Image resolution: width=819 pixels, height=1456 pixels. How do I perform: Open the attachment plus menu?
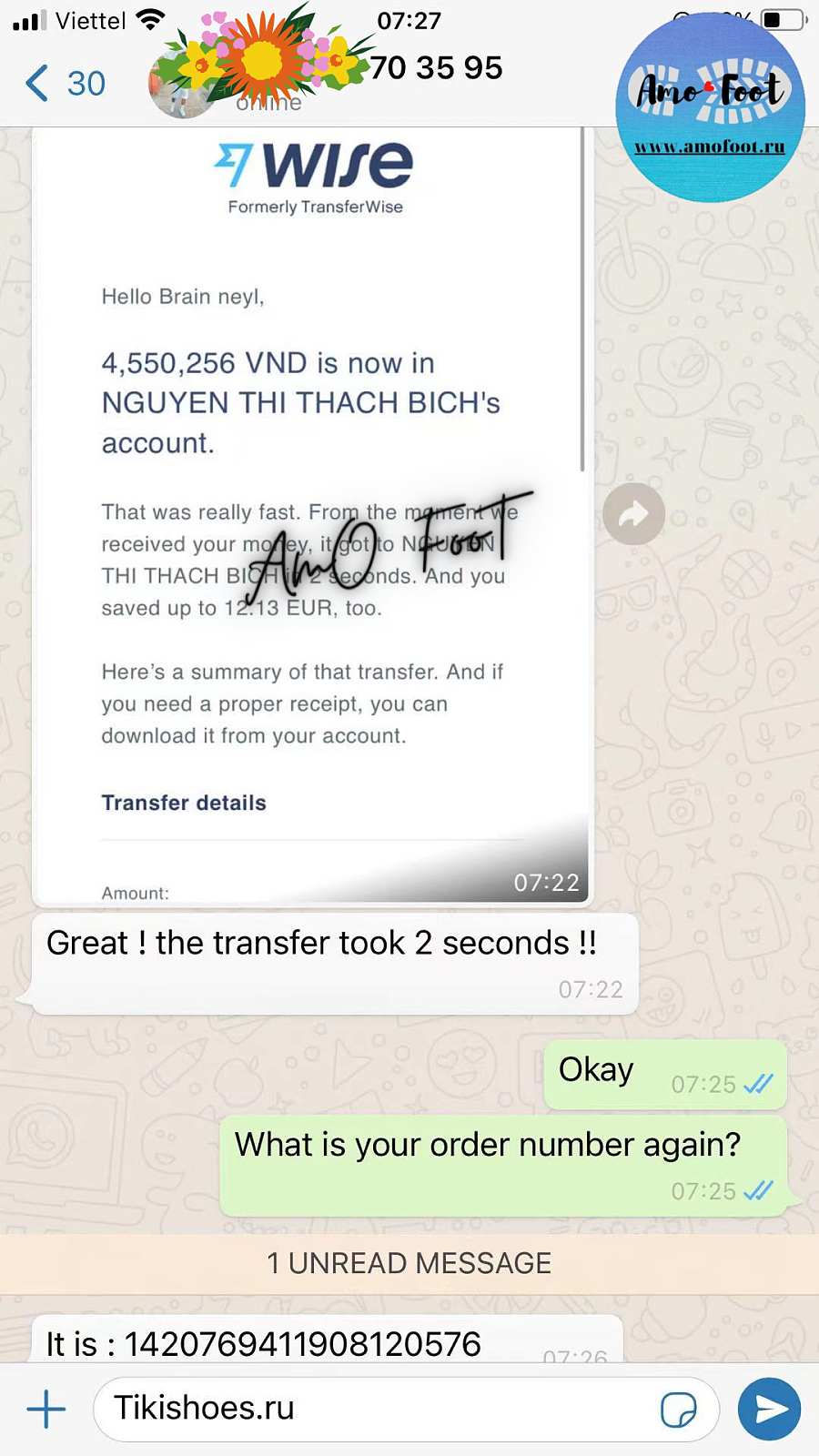tap(46, 1409)
